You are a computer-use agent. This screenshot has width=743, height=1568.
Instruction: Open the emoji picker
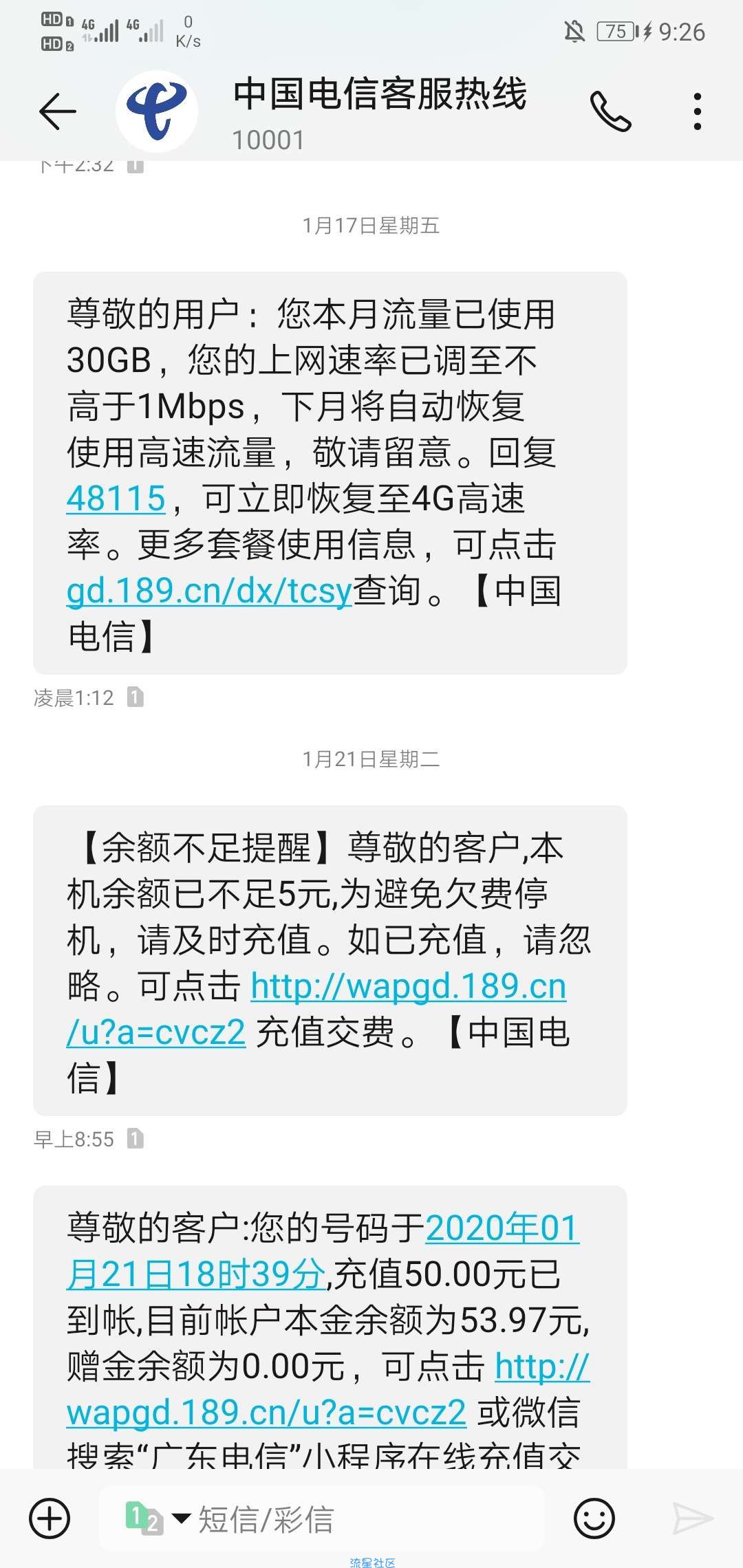point(594,1518)
